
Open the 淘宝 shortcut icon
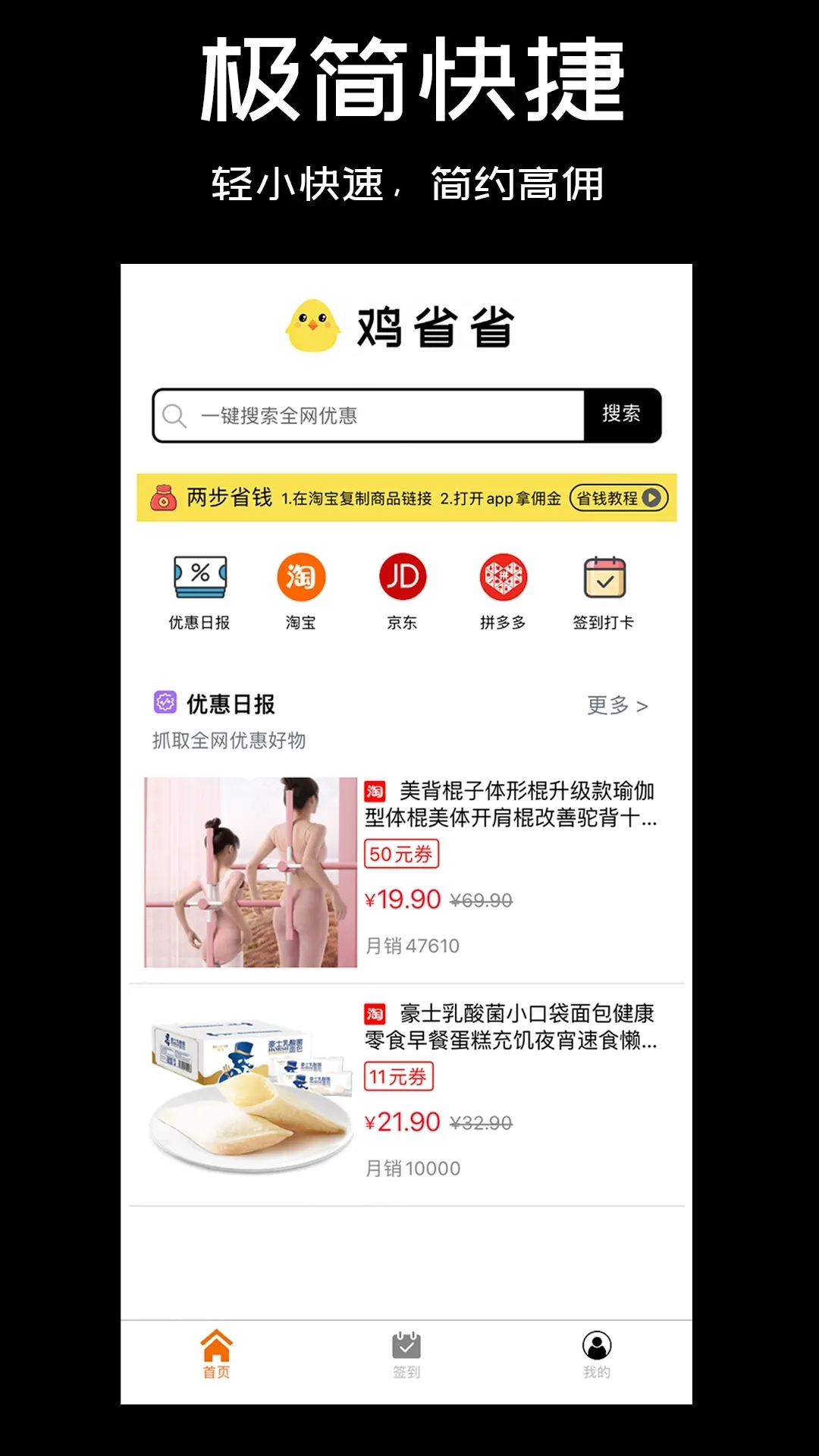pos(301,578)
